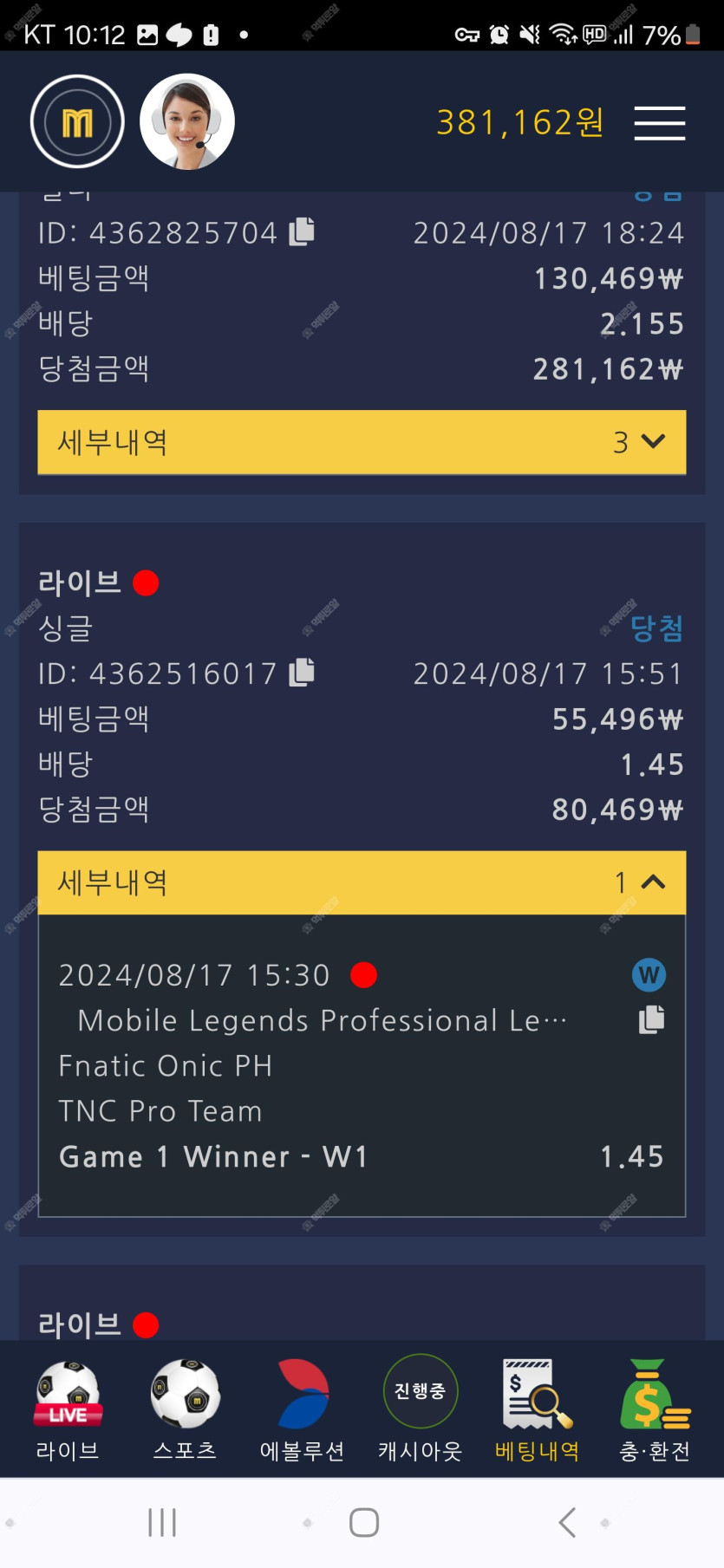The height and width of the screenshot is (1568, 724).
Task: Open the 에볼루션 tab
Action: coord(303,1409)
